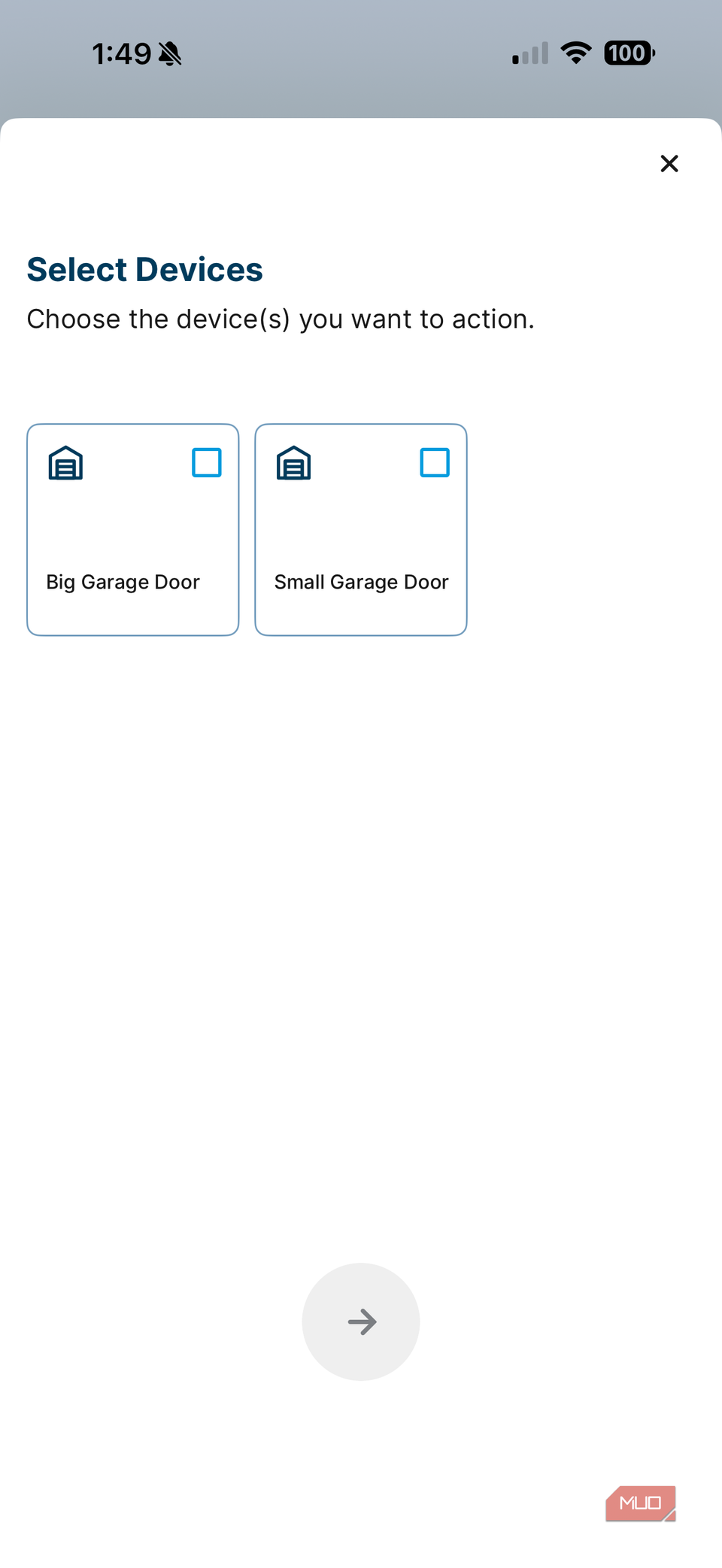Screen dimensions: 722x1568
Task: Tap the next arrow button
Action: [x=361, y=1321]
